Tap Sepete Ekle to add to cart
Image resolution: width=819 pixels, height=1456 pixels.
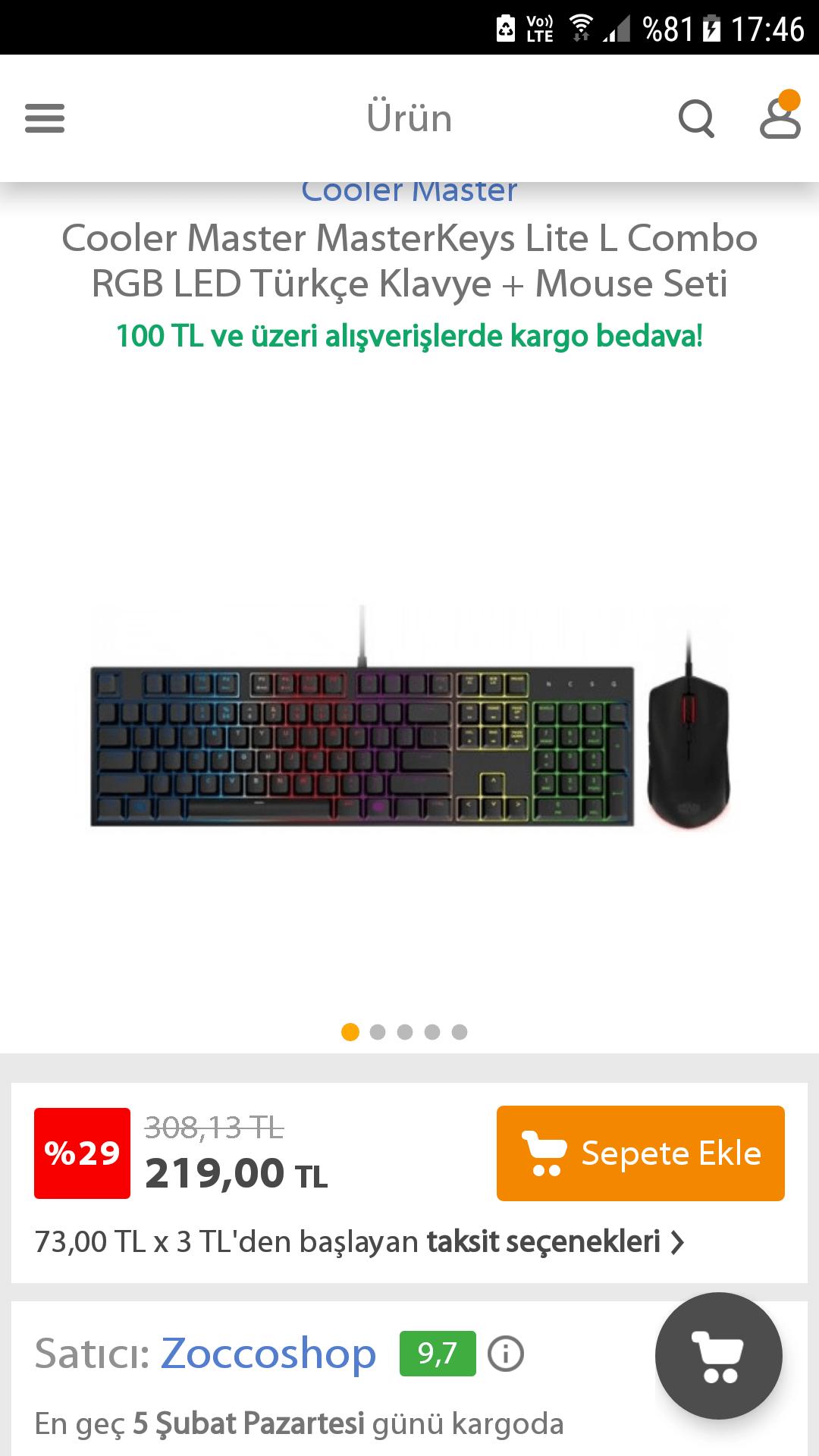point(640,1153)
